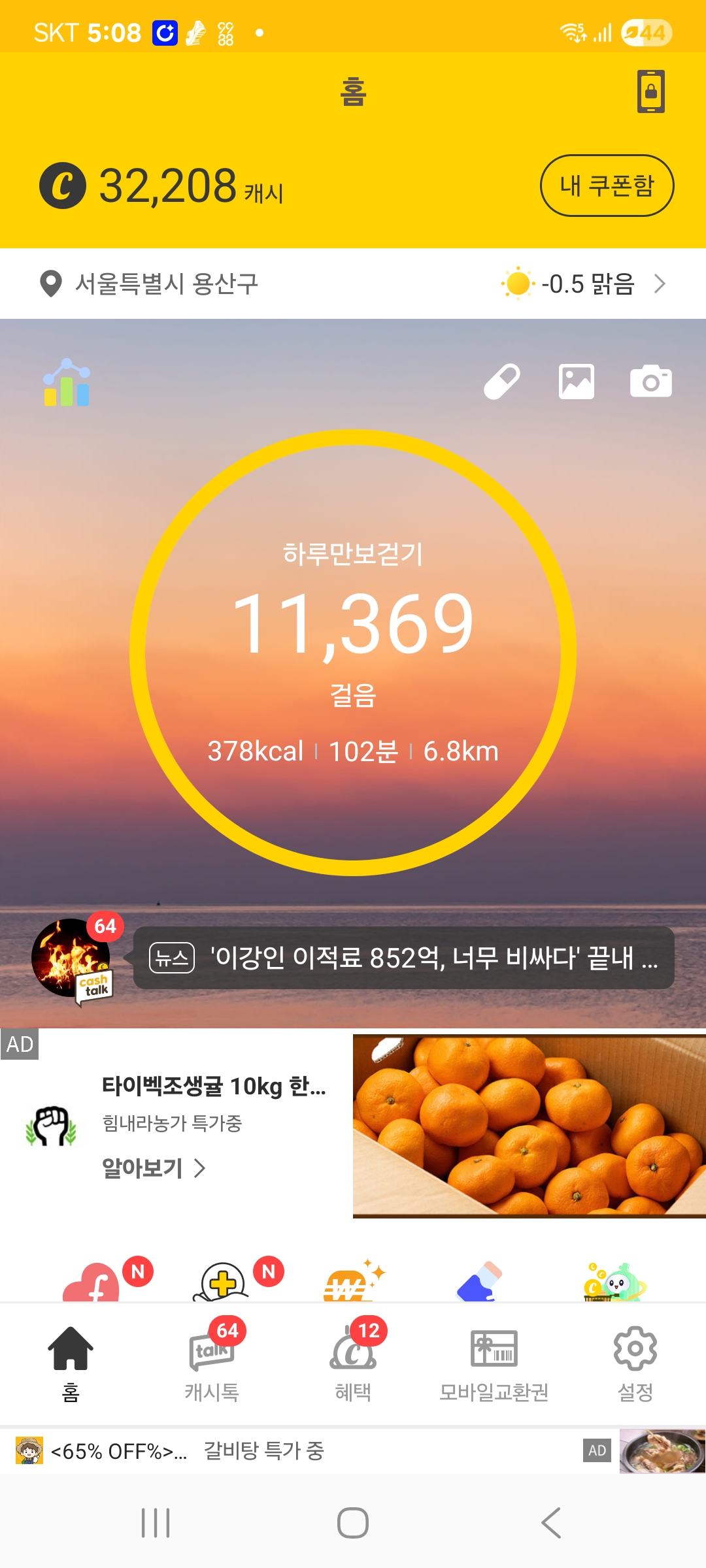
Task: Go to the 홈 tab
Action: (x=71, y=1364)
